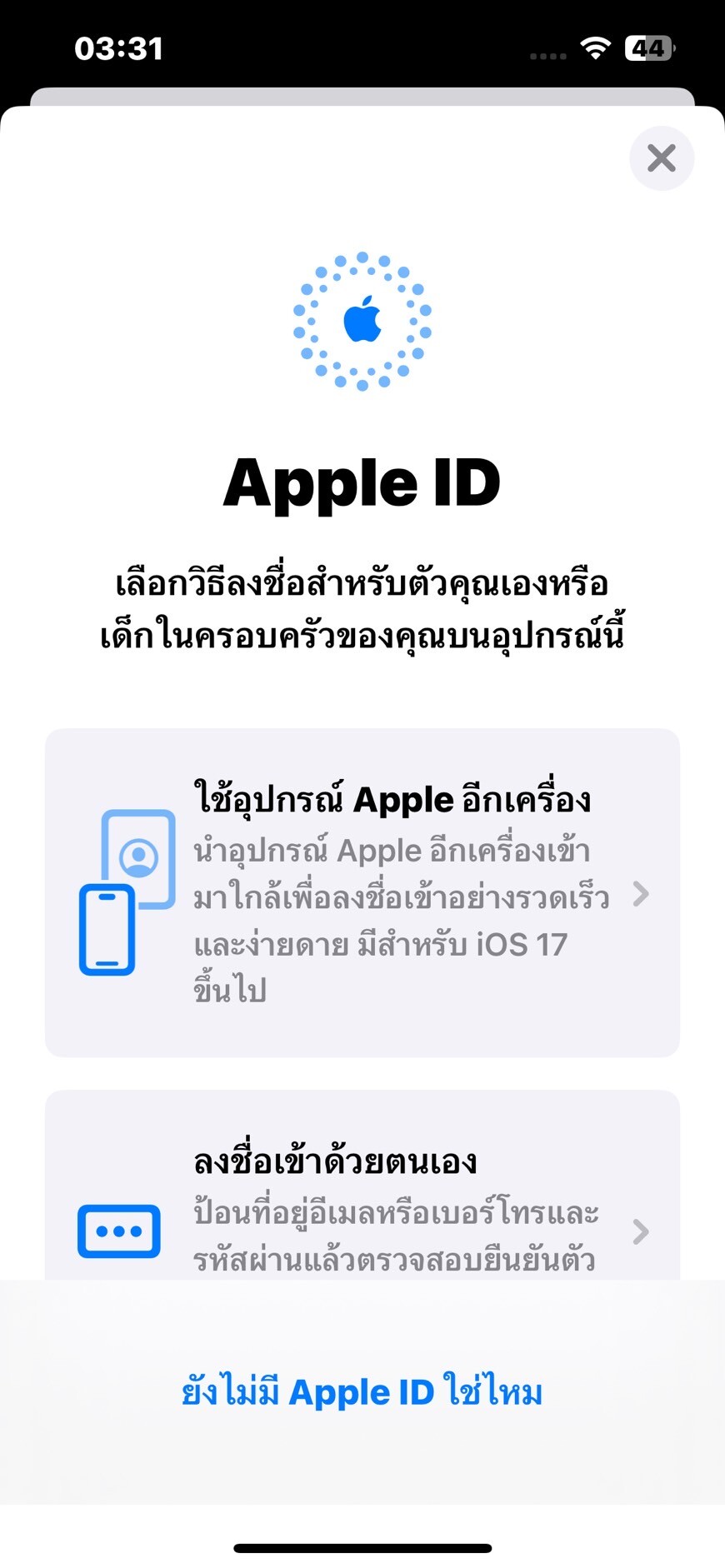This screenshot has width=725, height=1568.
Task: Choose the use another Apple device option
Action: 362,892
